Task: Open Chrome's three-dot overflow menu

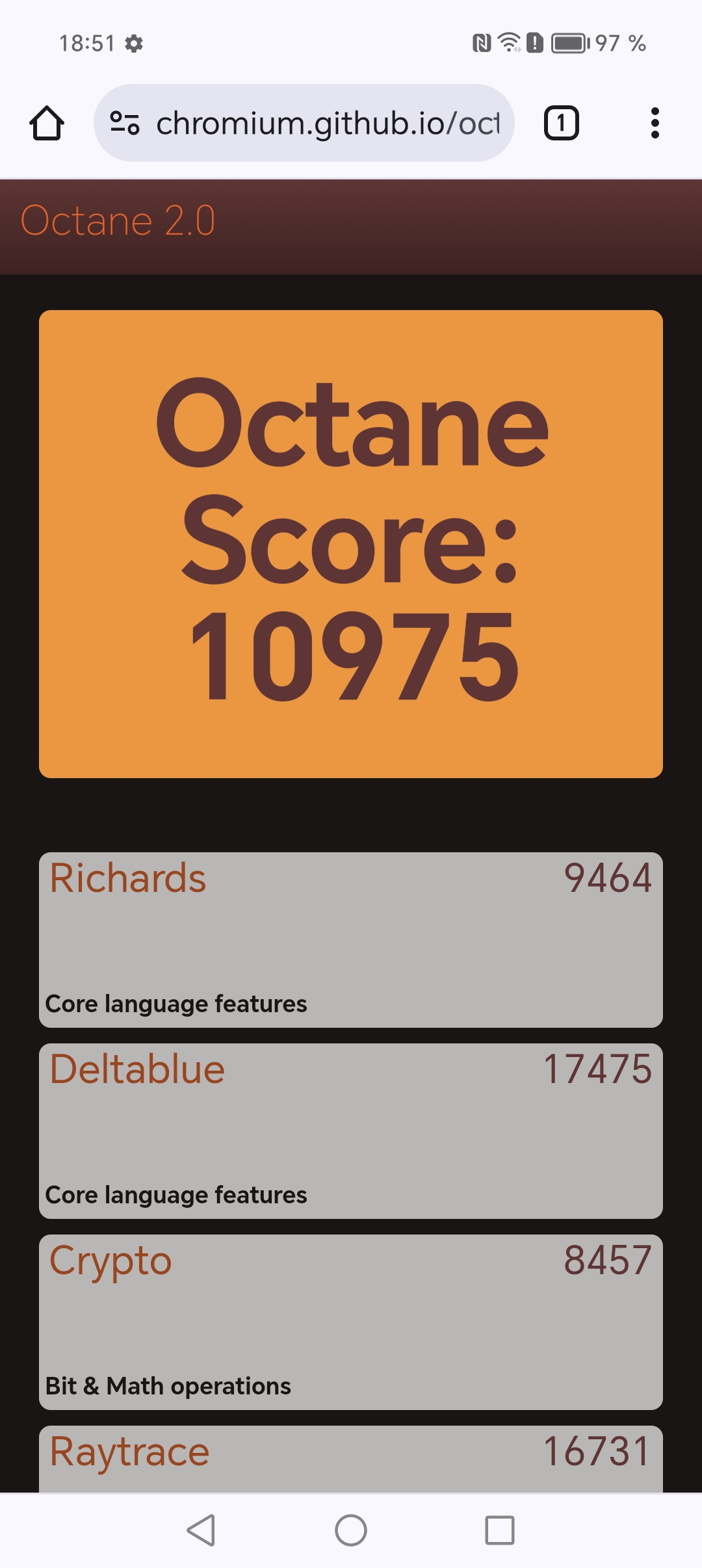Action: click(655, 123)
